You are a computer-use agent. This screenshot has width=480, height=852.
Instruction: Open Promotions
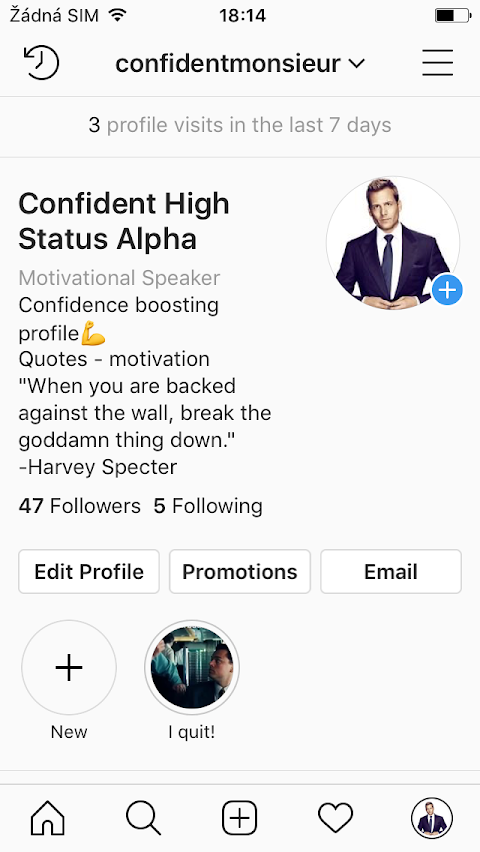240,572
